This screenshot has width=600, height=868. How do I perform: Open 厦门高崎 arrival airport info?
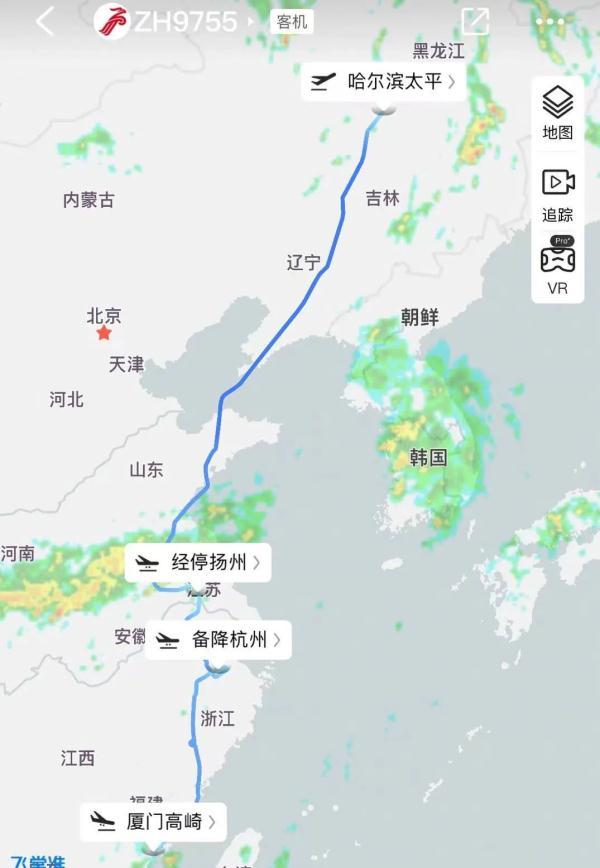(x=153, y=822)
